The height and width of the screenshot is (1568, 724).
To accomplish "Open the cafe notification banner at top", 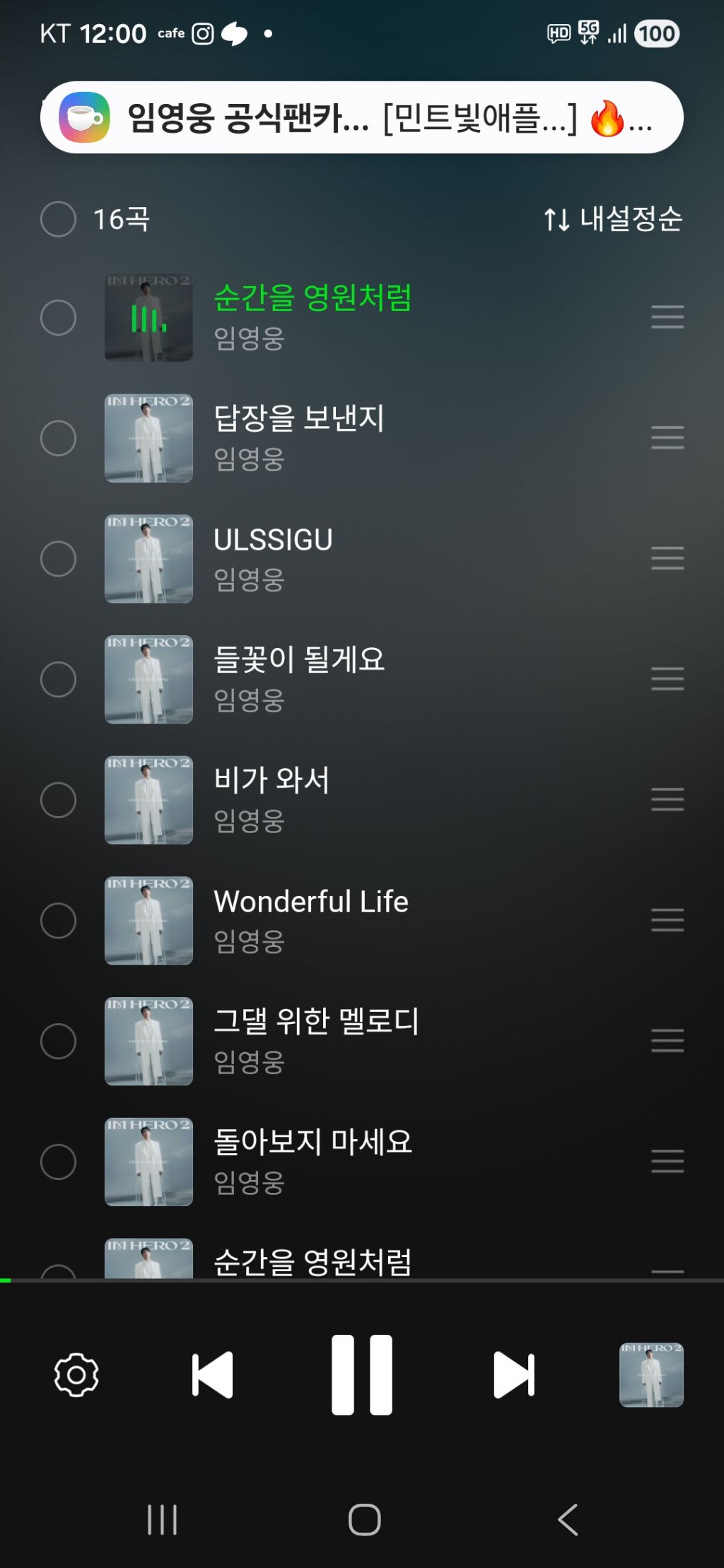I will point(361,117).
